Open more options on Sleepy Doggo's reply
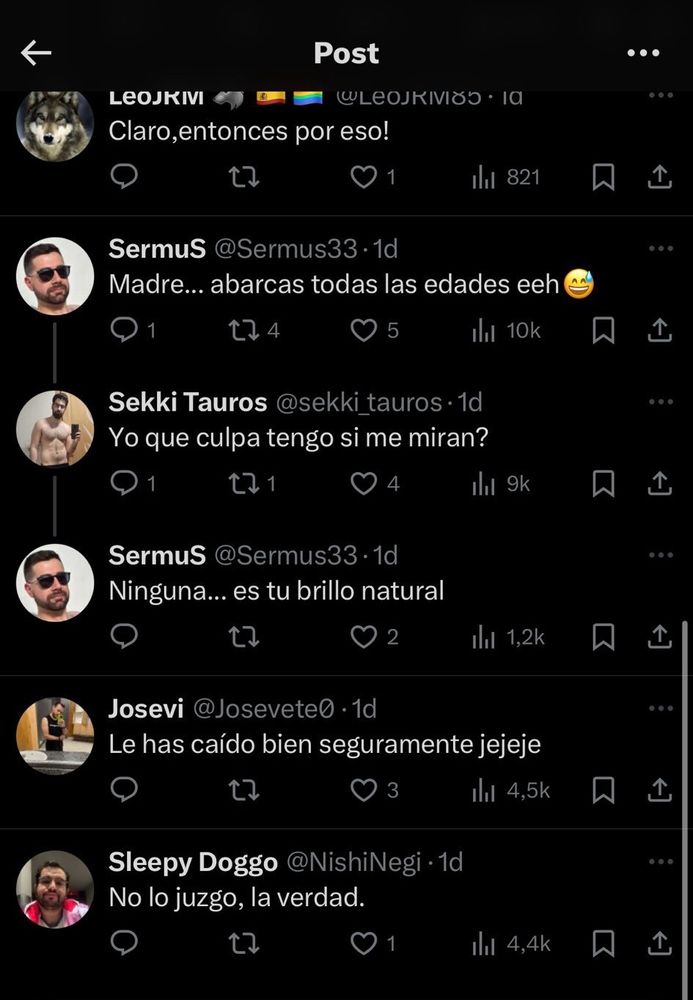The image size is (693, 1000). coord(660,862)
